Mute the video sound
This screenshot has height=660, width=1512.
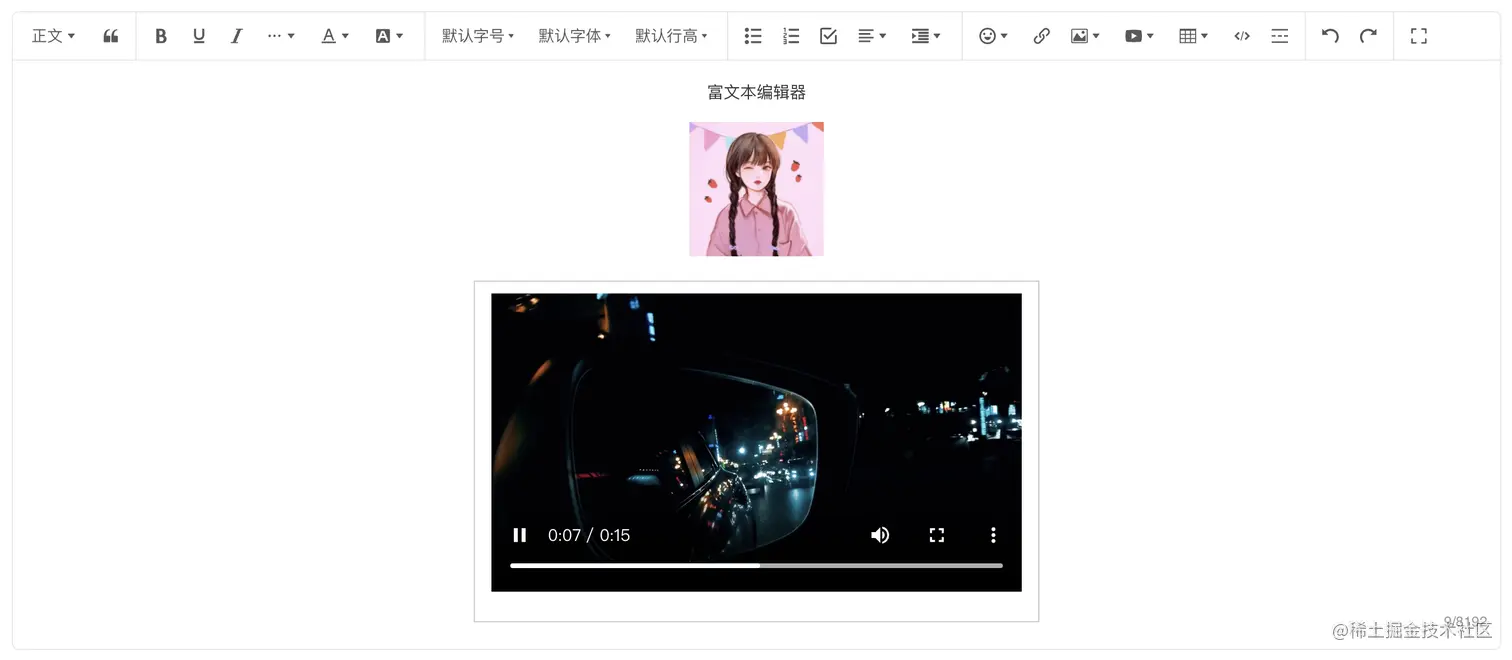tap(880, 535)
